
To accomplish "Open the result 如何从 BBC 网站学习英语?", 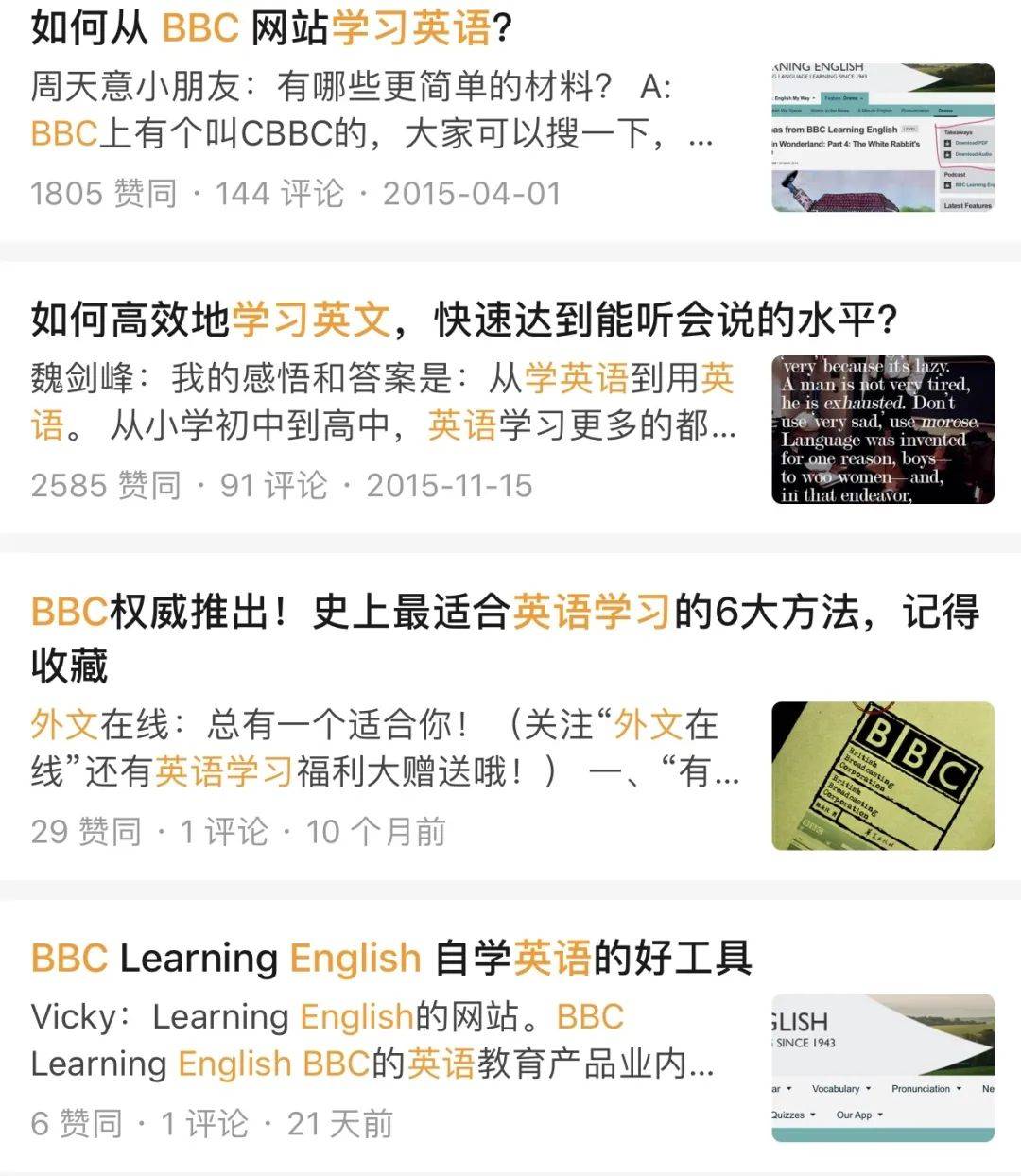I will tap(272, 28).
